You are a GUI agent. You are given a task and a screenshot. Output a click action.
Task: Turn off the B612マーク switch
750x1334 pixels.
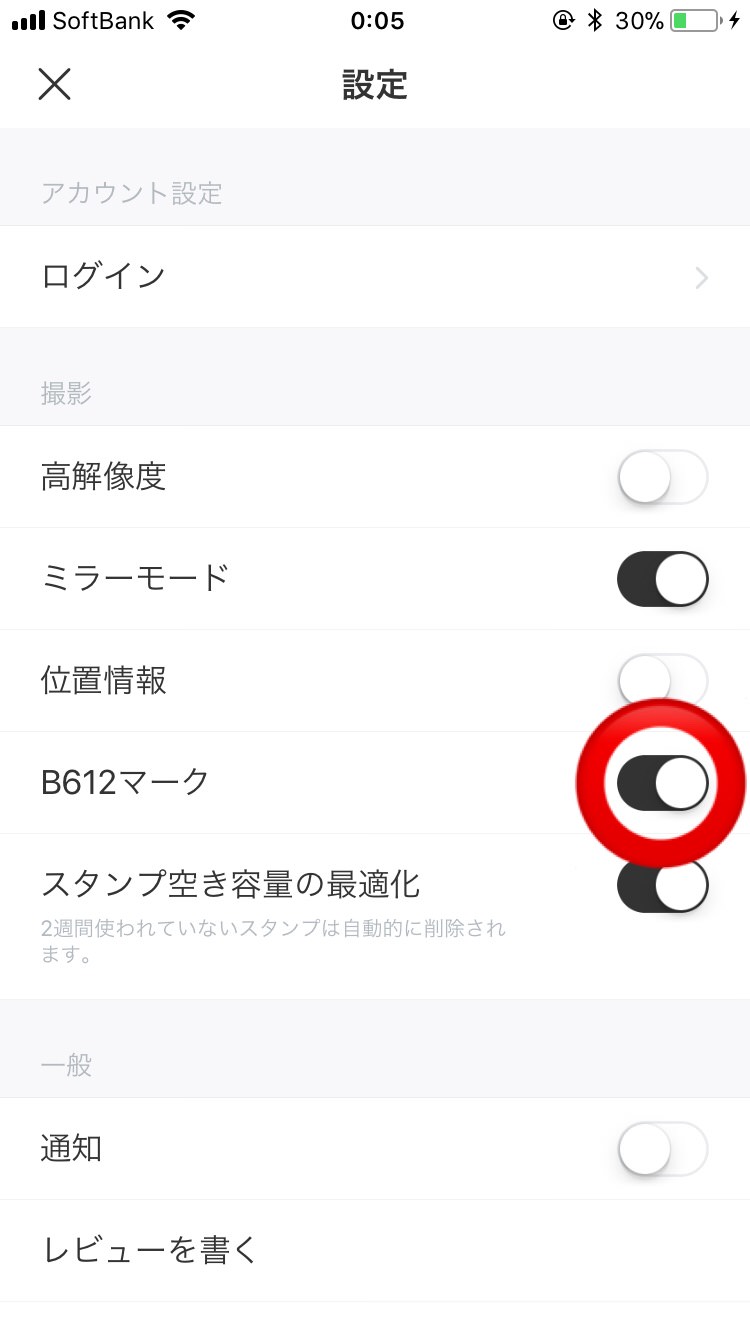[x=663, y=783]
